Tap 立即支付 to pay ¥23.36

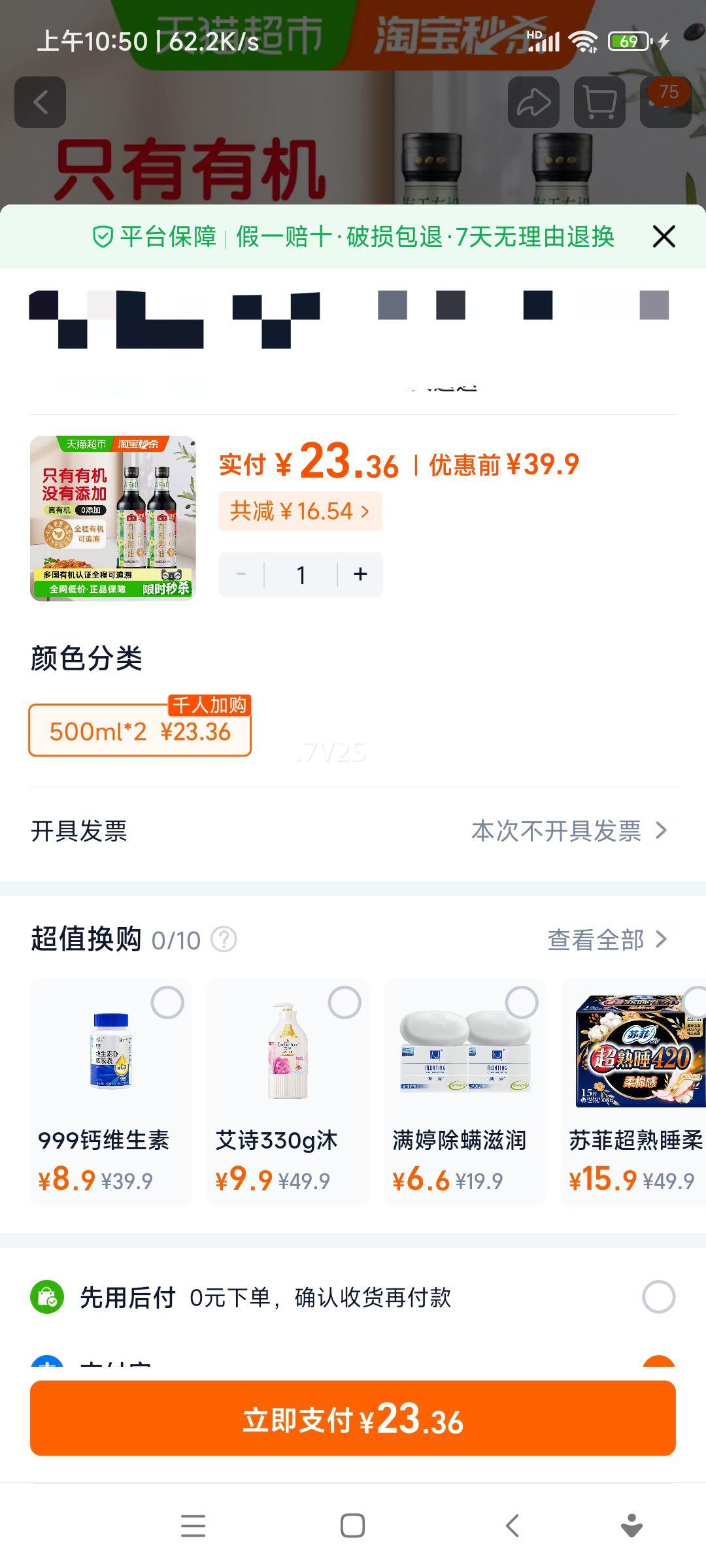click(x=353, y=1424)
